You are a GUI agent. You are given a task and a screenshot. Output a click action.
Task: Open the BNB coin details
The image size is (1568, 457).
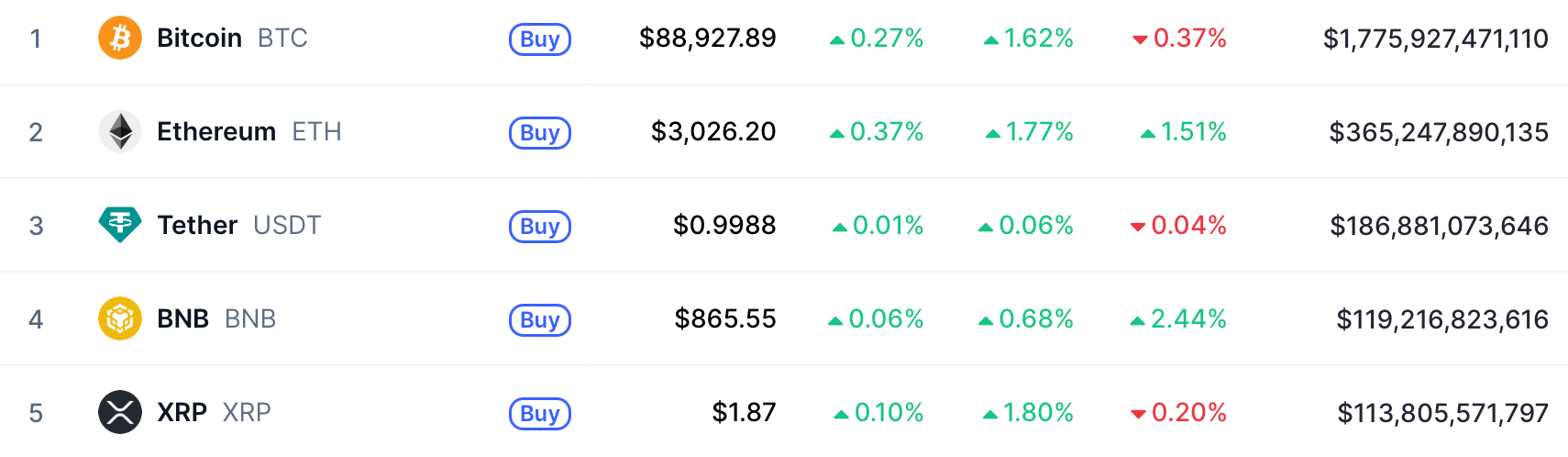tap(182, 319)
